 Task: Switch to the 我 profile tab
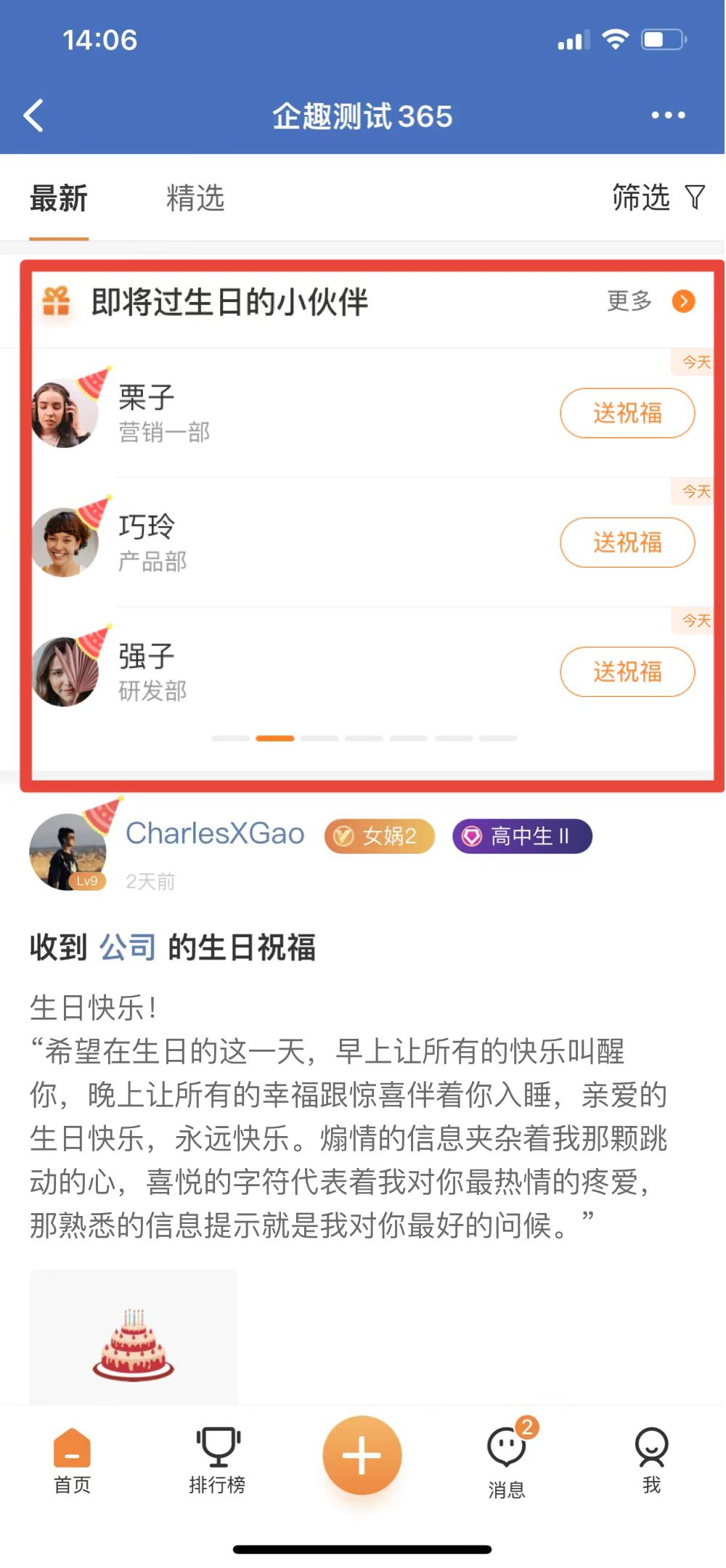pos(651,1461)
